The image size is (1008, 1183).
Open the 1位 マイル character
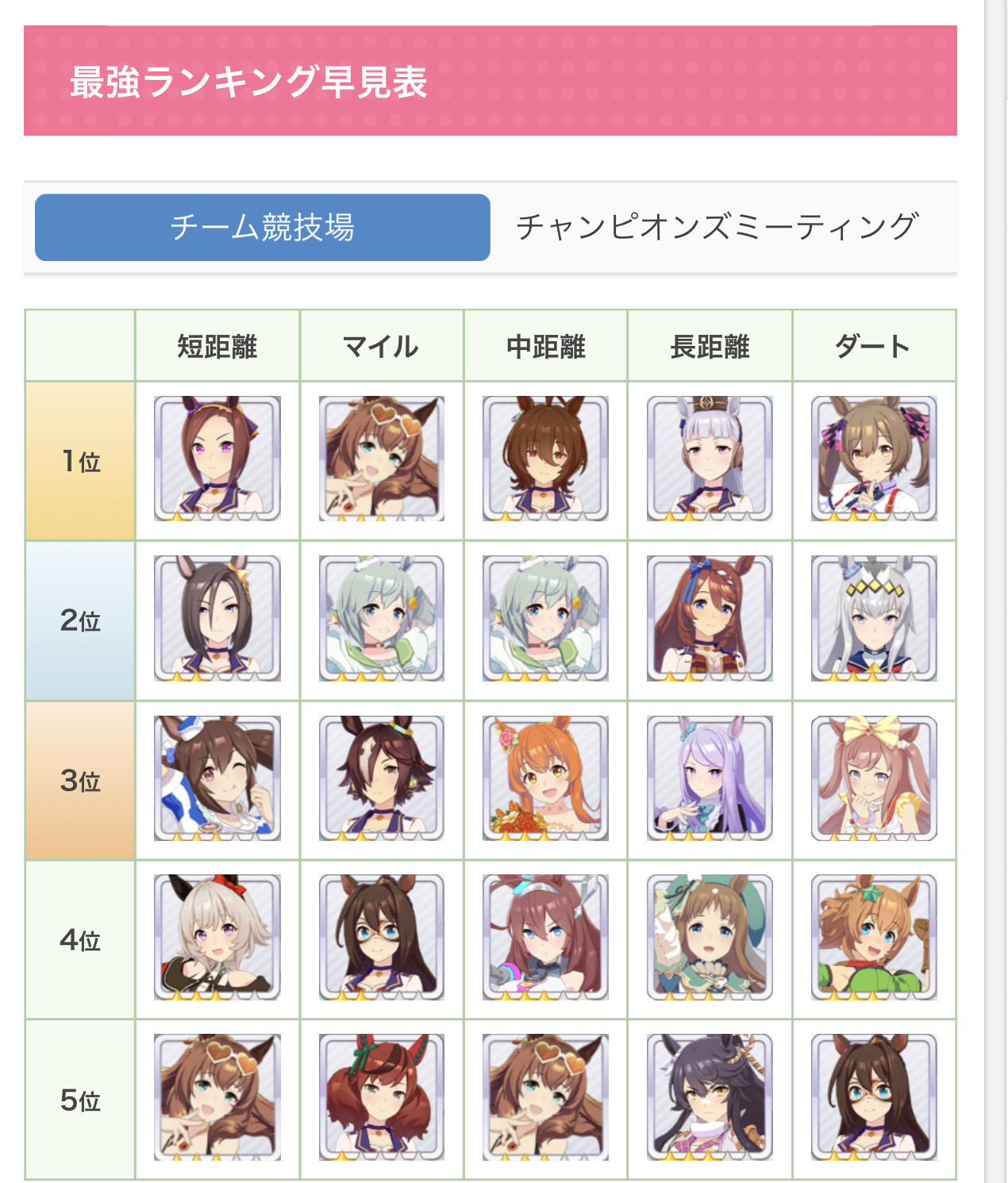coord(382,459)
